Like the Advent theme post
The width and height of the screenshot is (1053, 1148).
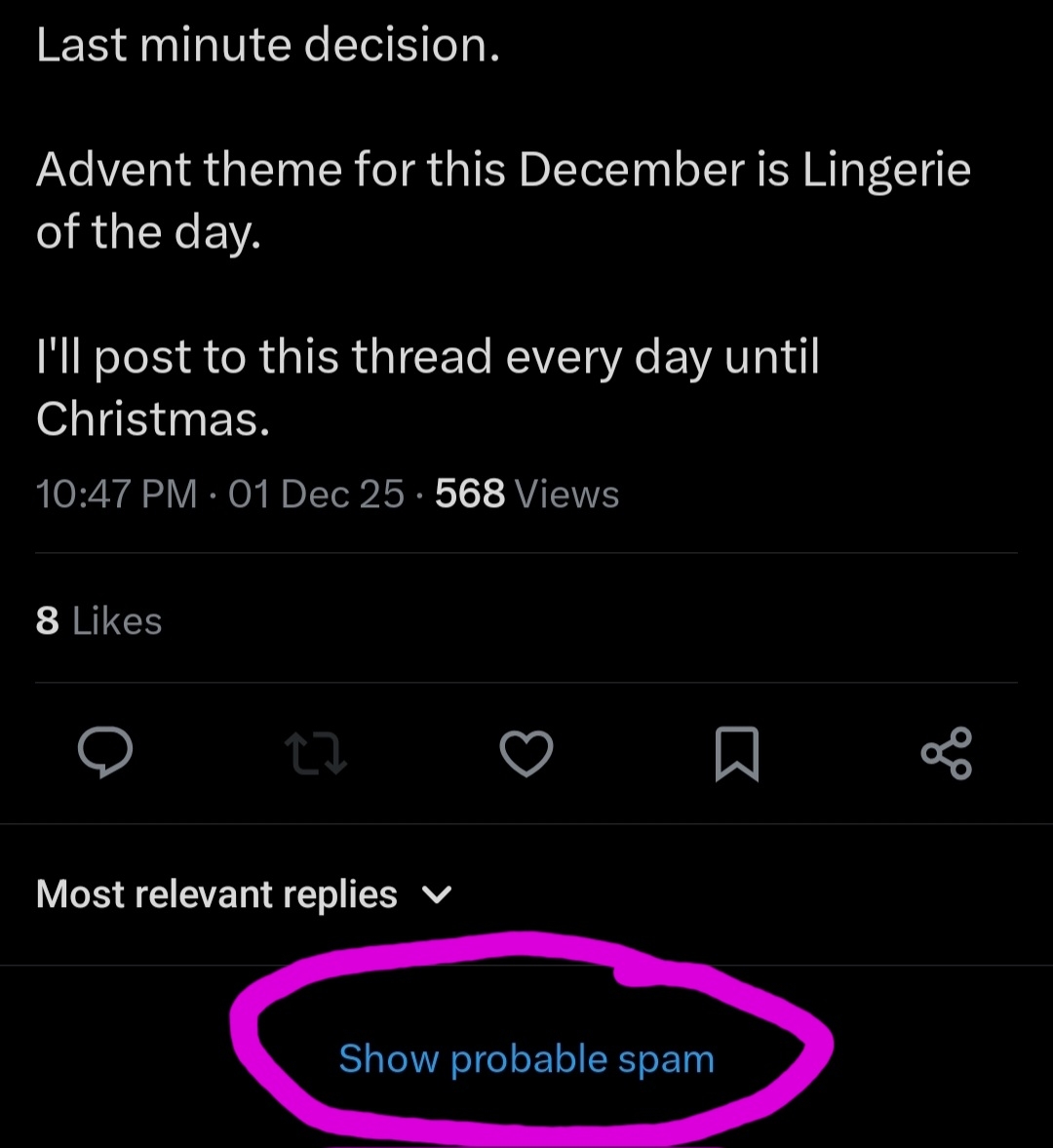coord(526,754)
